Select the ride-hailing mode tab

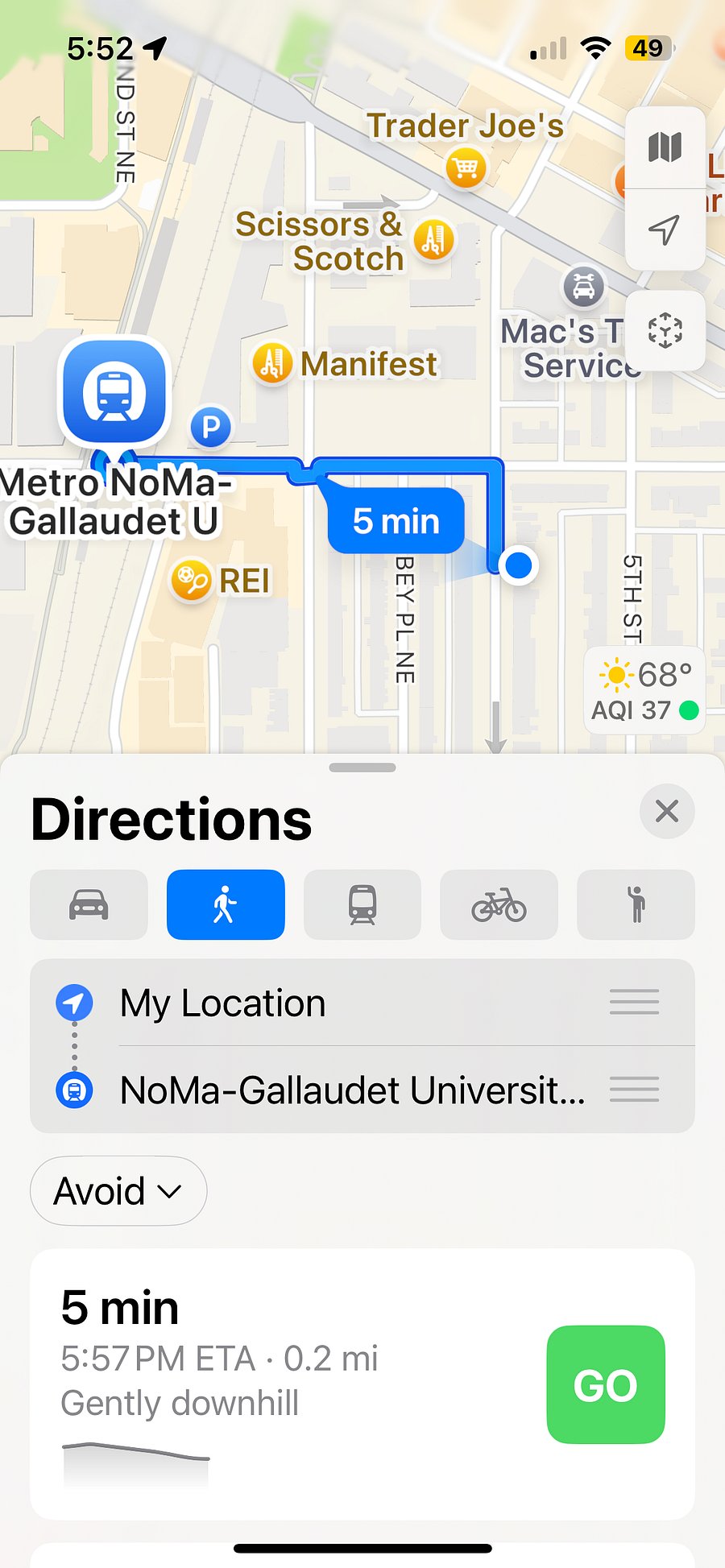click(x=636, y=904)
